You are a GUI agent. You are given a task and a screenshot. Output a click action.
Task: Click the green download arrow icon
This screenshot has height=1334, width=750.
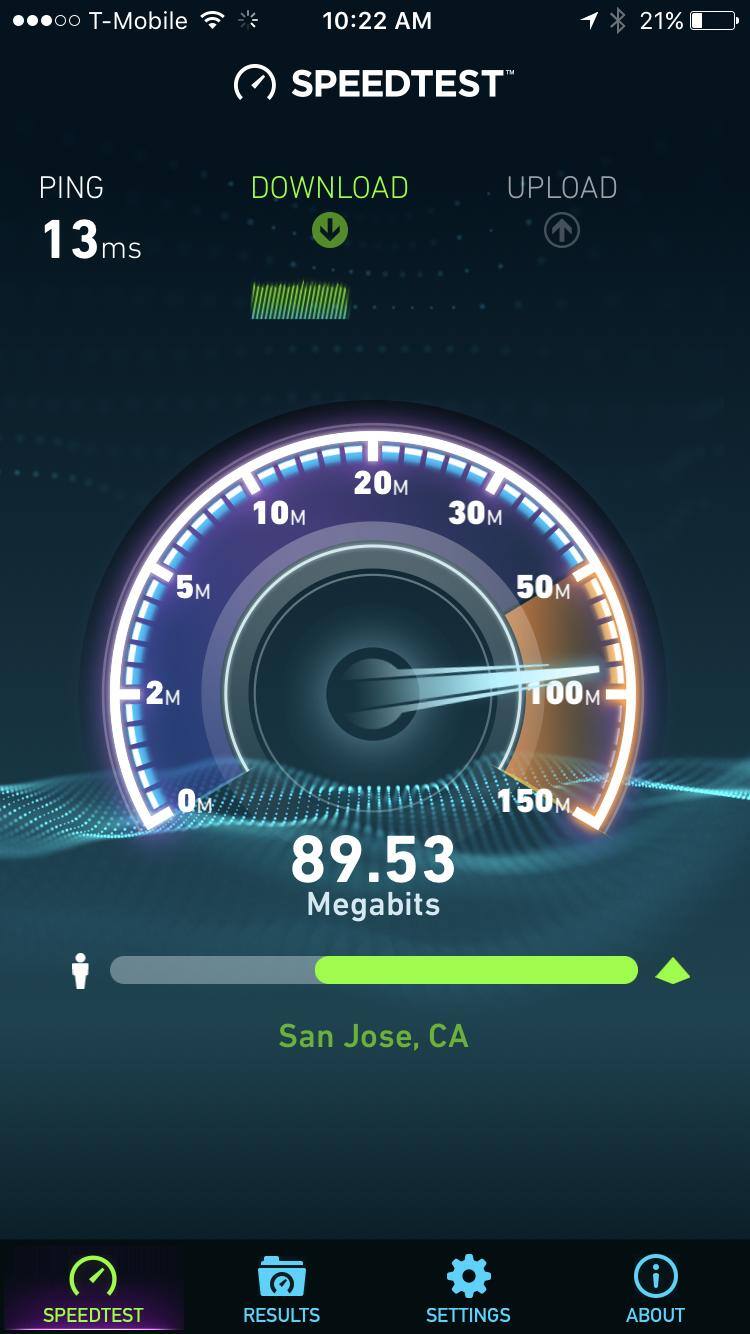[x=328, y=230]
